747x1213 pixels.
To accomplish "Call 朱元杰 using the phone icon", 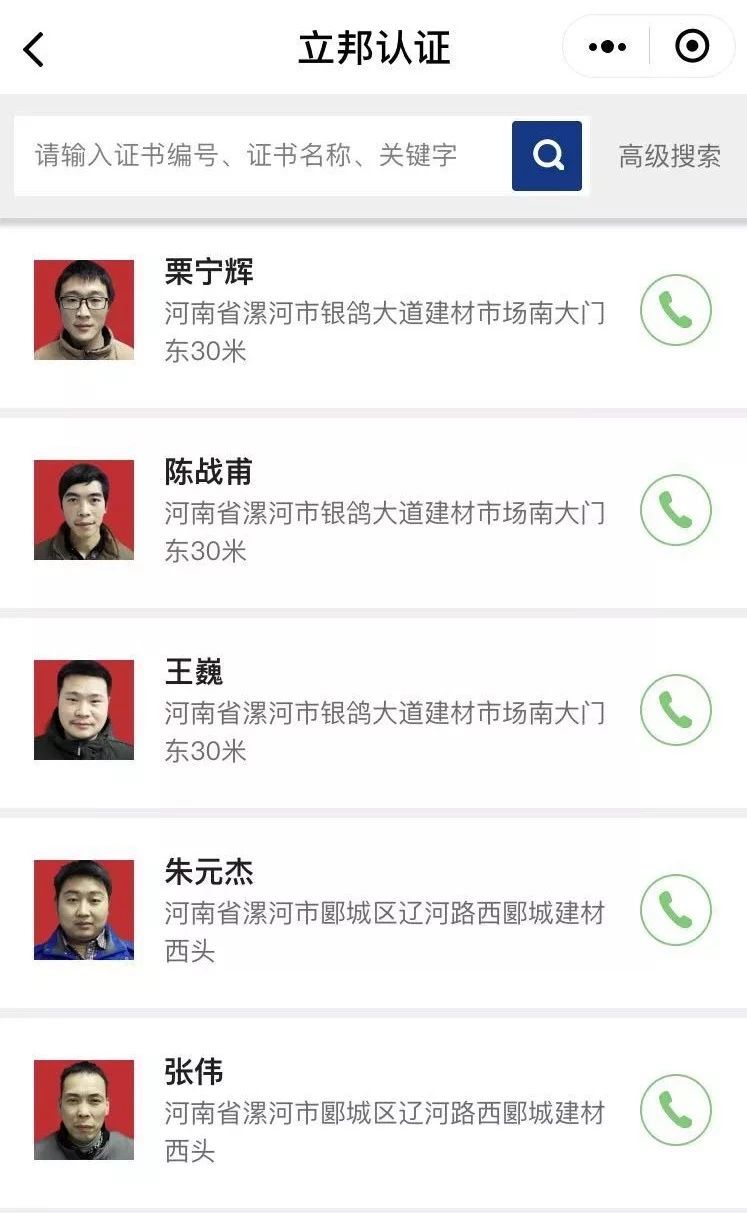I will pos(675,910).
